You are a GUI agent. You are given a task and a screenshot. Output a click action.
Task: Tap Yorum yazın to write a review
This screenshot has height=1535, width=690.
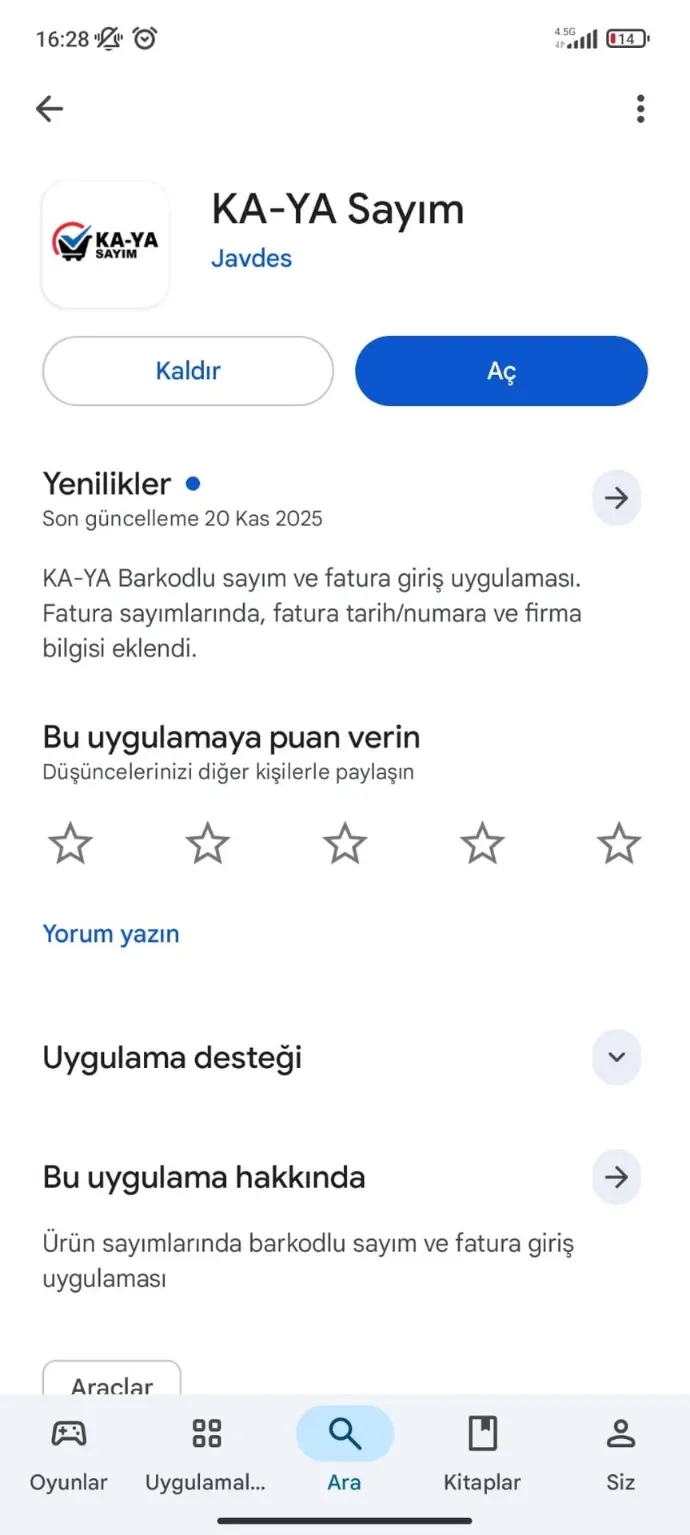(x=111, y=934)
